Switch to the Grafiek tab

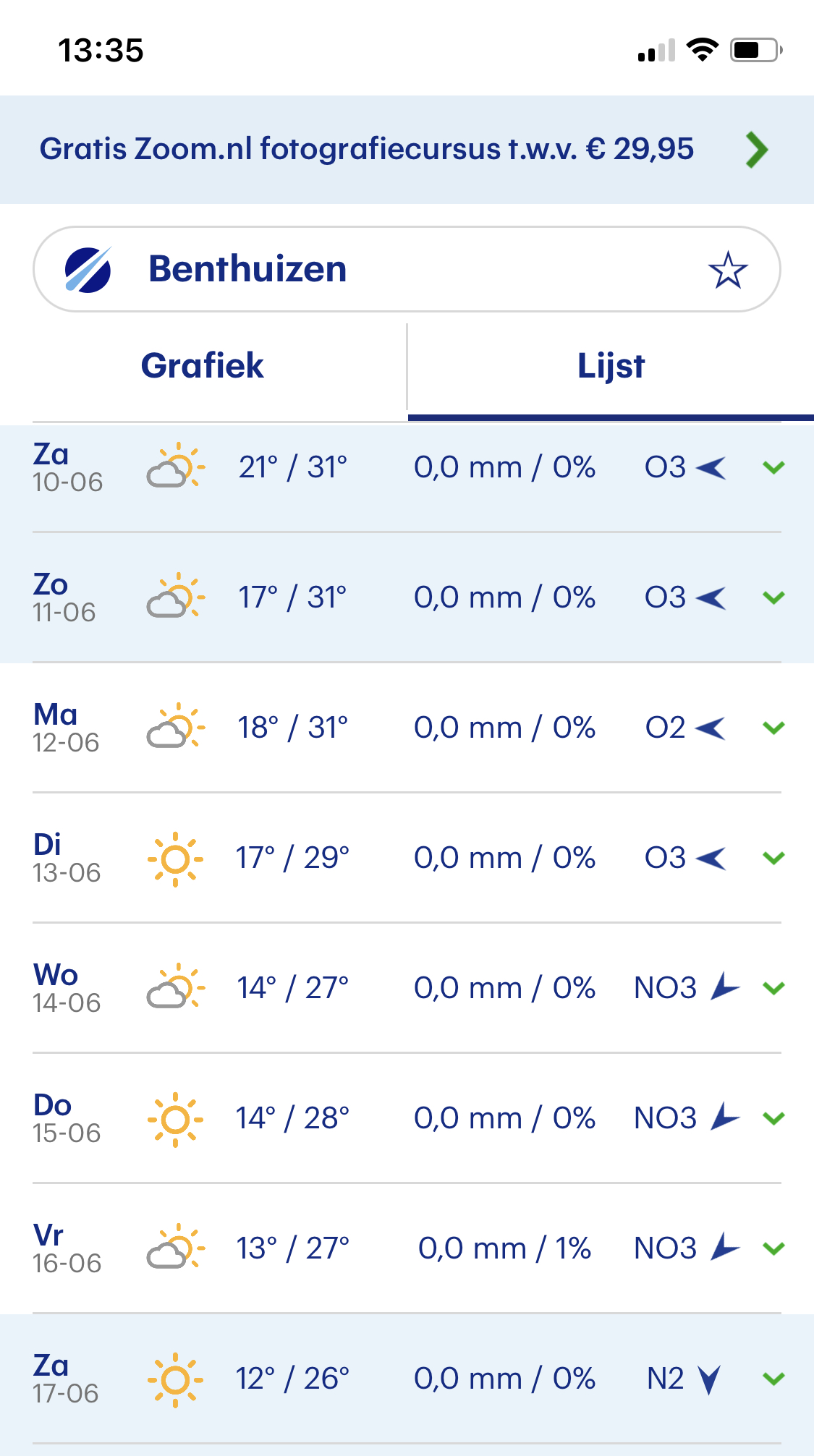pyautogui.click(x=203, y=366)
